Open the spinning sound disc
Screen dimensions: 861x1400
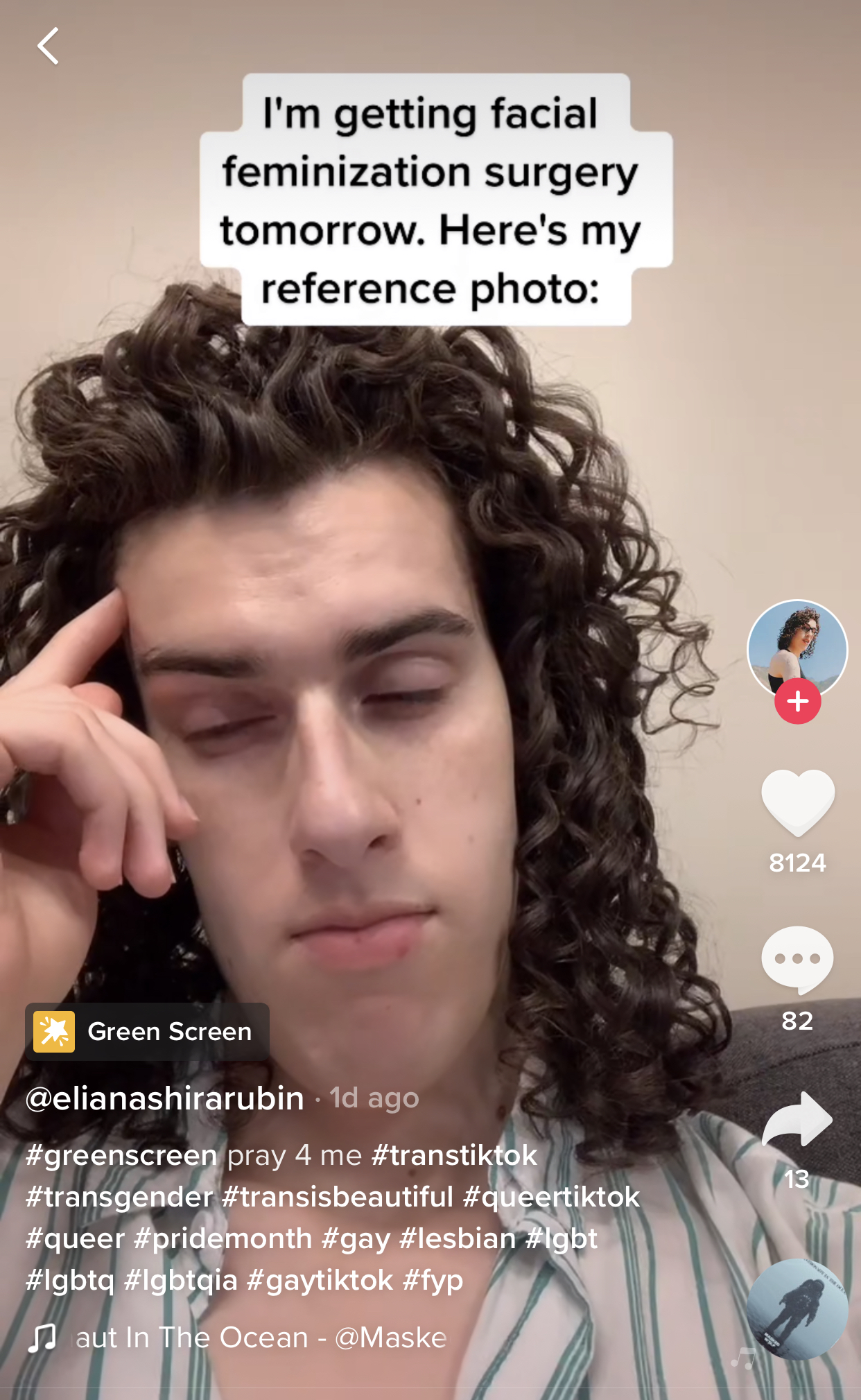tap(797, 1309)
